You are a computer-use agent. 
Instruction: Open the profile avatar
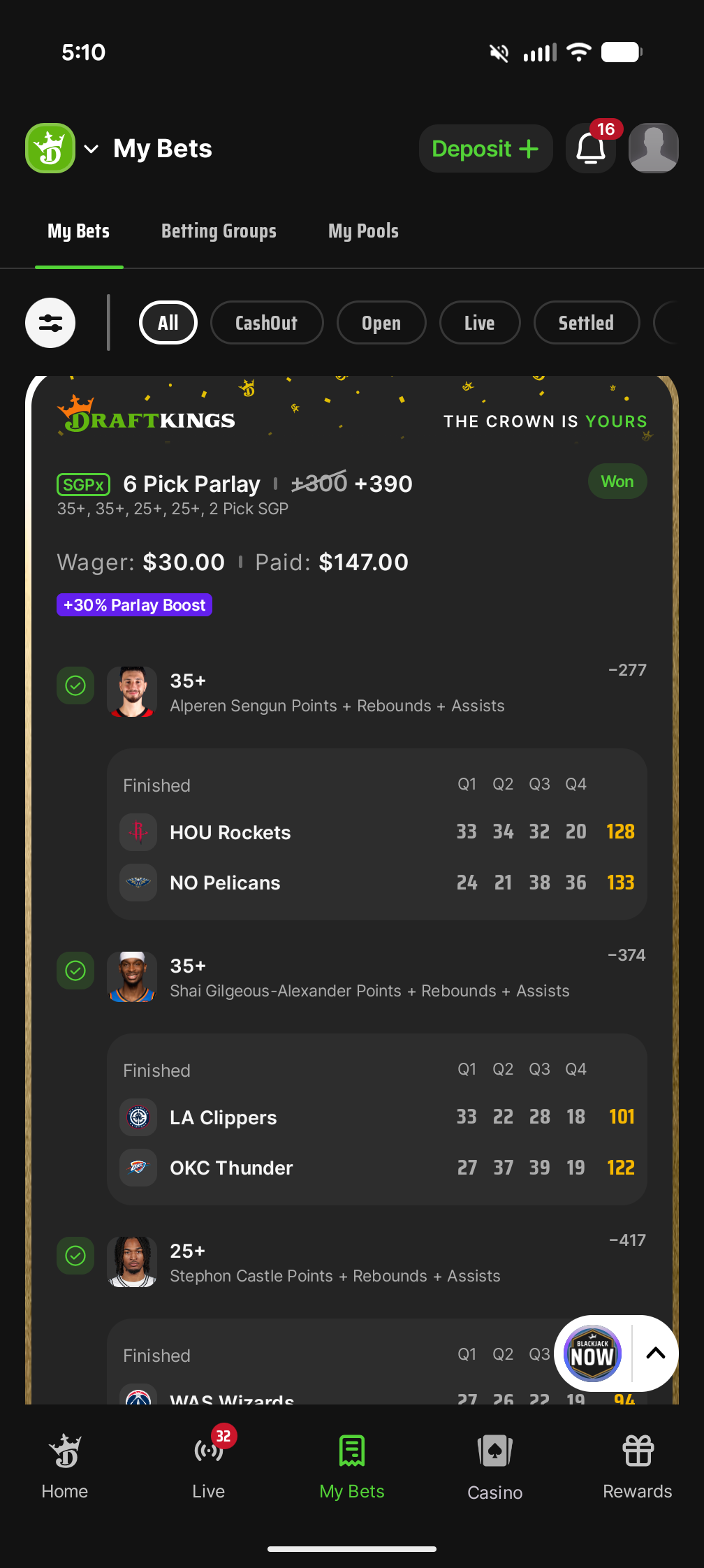(654, 148)
